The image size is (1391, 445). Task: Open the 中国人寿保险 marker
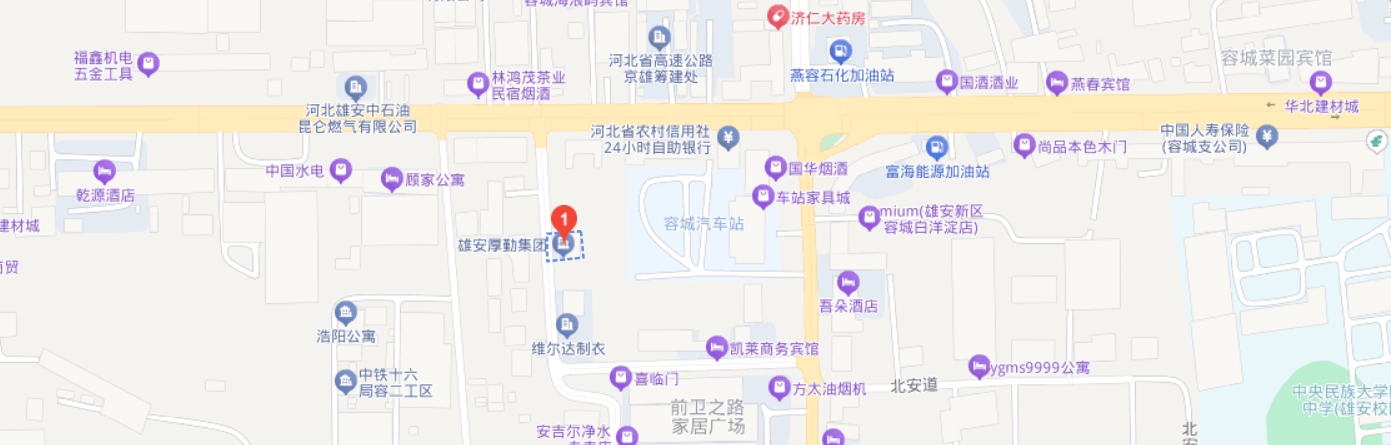click(x=1267, y=136)
